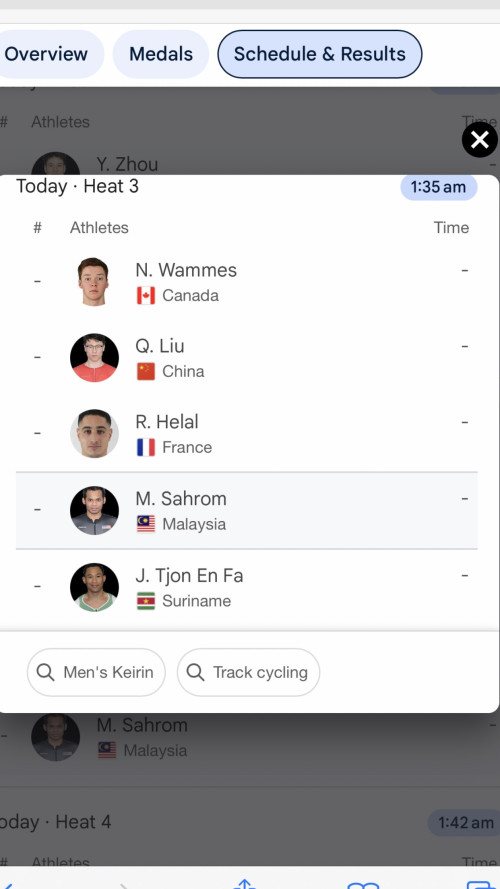
Task: Close the Heat 3 popup
Action: (480, 139)
